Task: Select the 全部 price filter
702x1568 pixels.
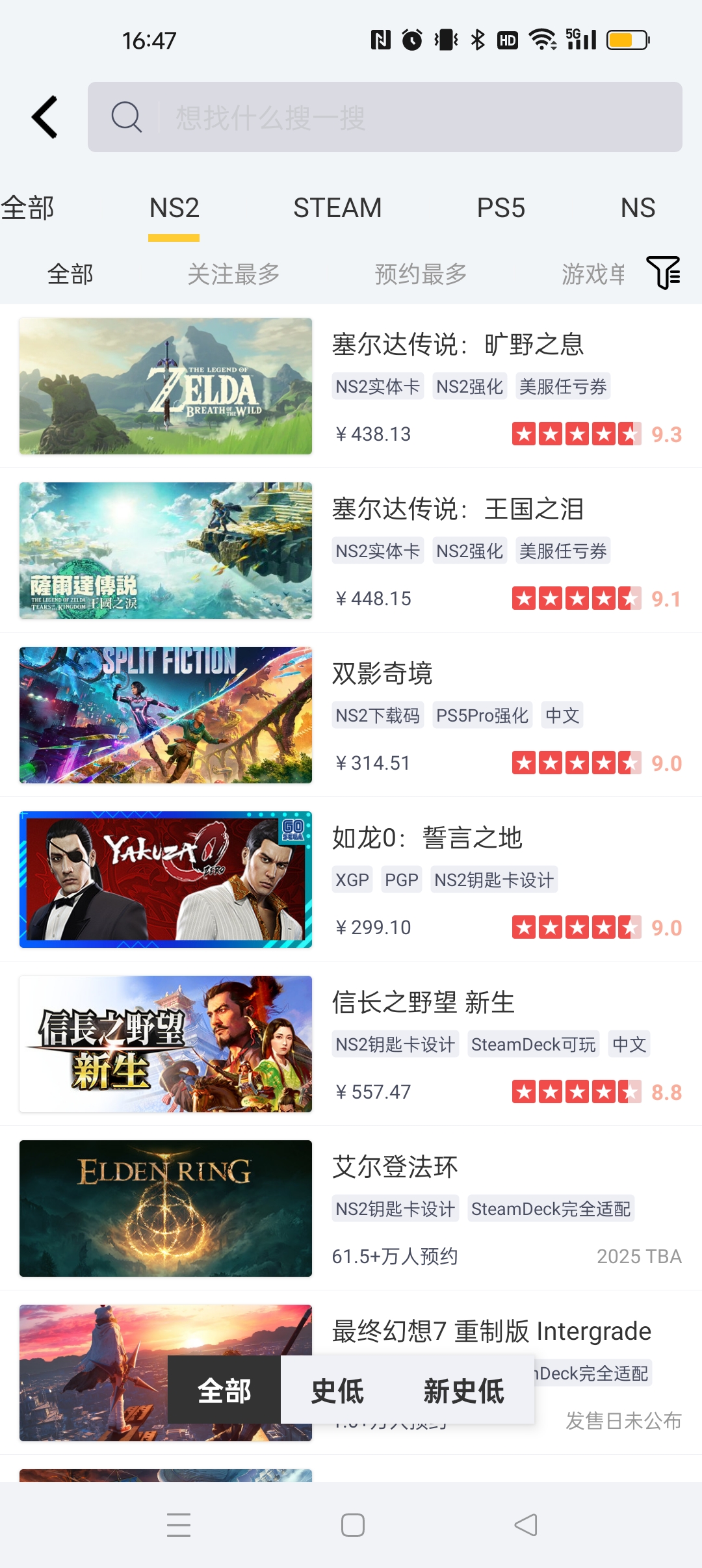Action: pyautogui.click(x=224, y=1391)
